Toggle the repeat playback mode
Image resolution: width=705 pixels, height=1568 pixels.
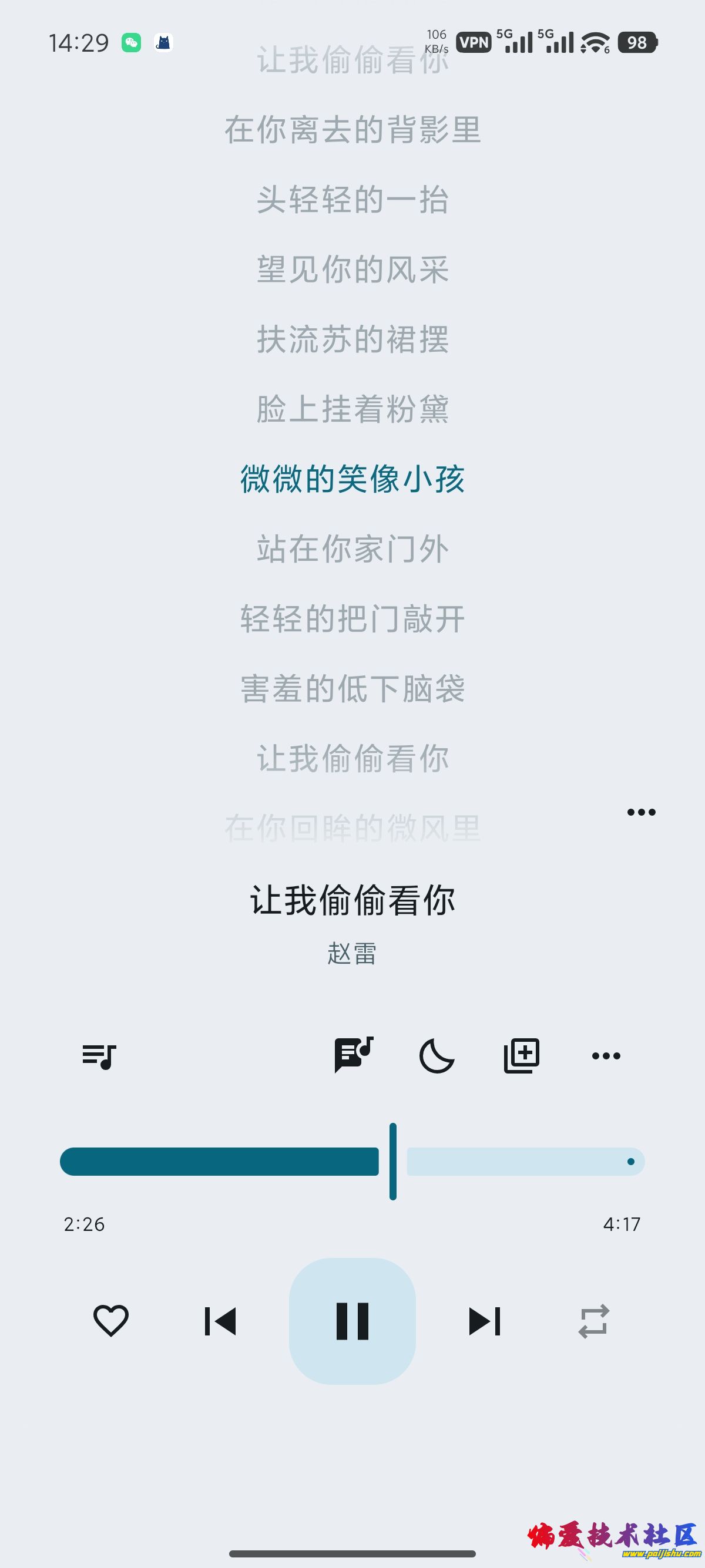point(593,1320)
